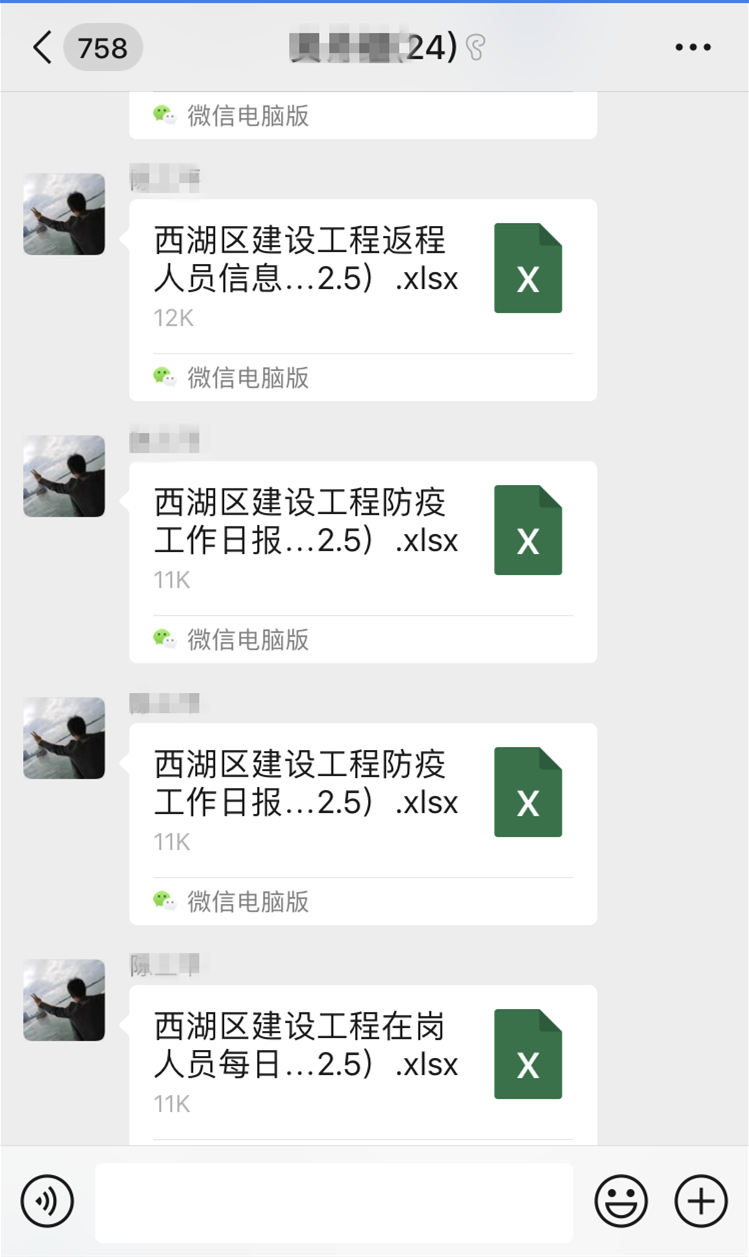The width and height of the screenshot is (749, 1257).
Task: Switch to voice message input
Action: click(48, 1200)
